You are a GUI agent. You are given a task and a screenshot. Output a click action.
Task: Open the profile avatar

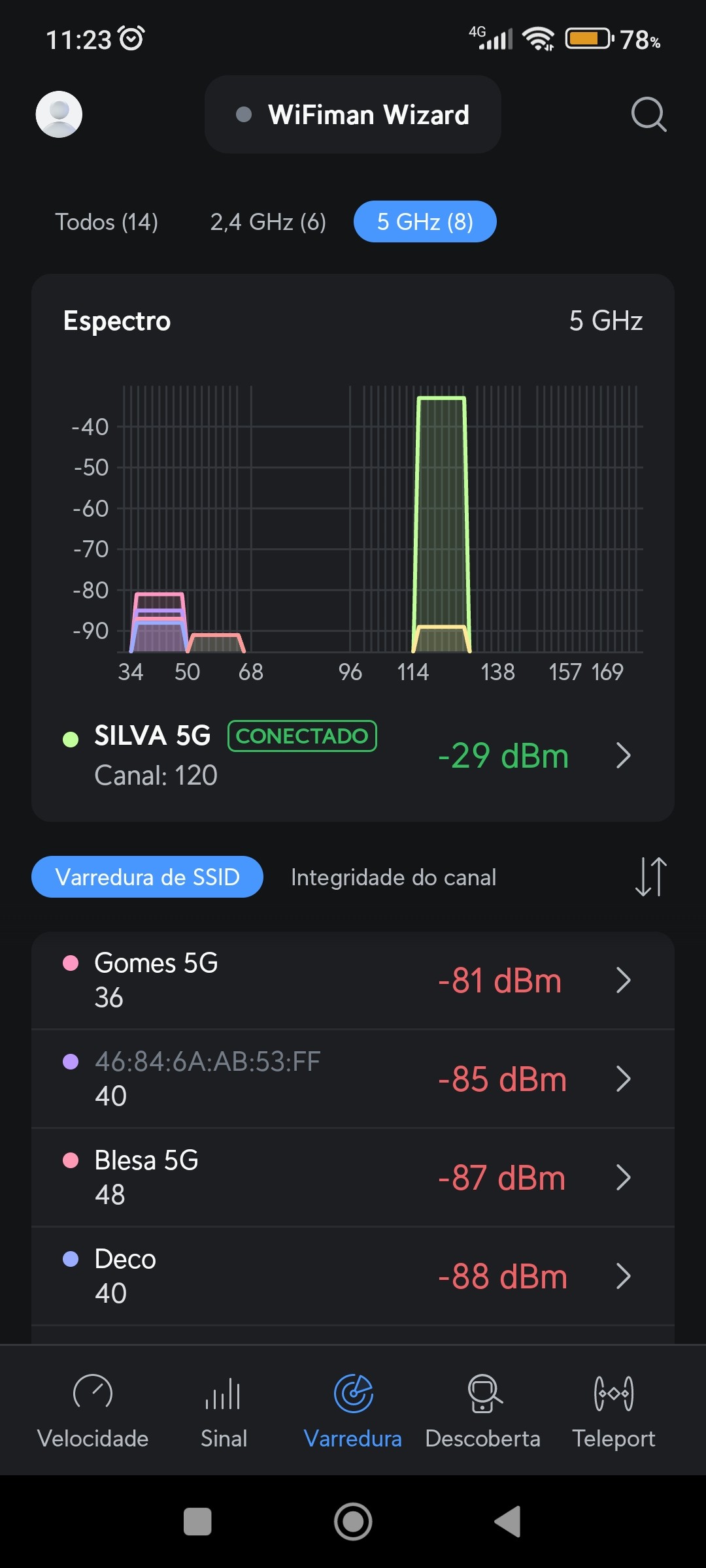coord(59,114)
